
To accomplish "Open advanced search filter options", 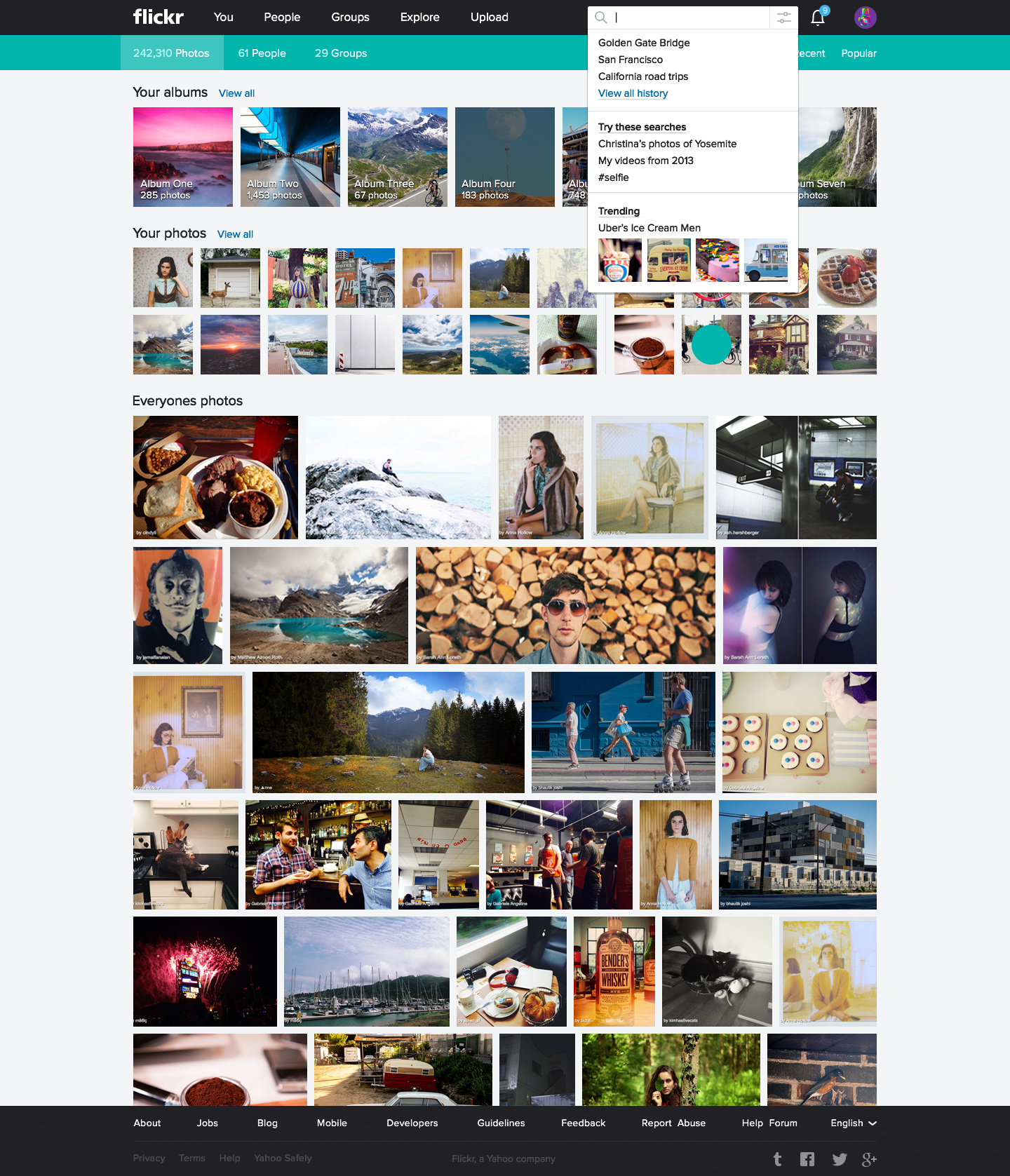I will coord(783,18).
